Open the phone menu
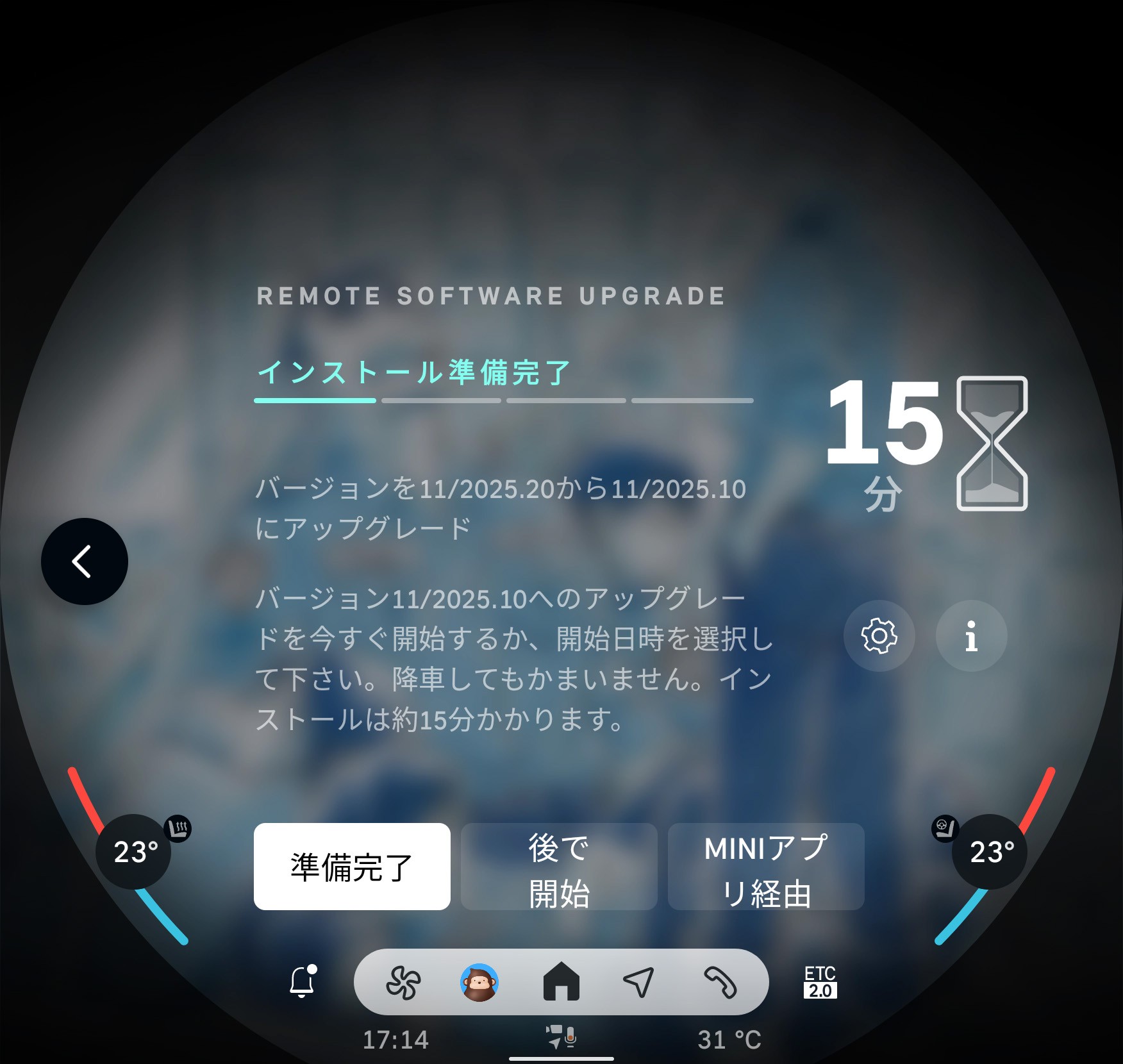 pyautogui.click(x=719, y=983)
